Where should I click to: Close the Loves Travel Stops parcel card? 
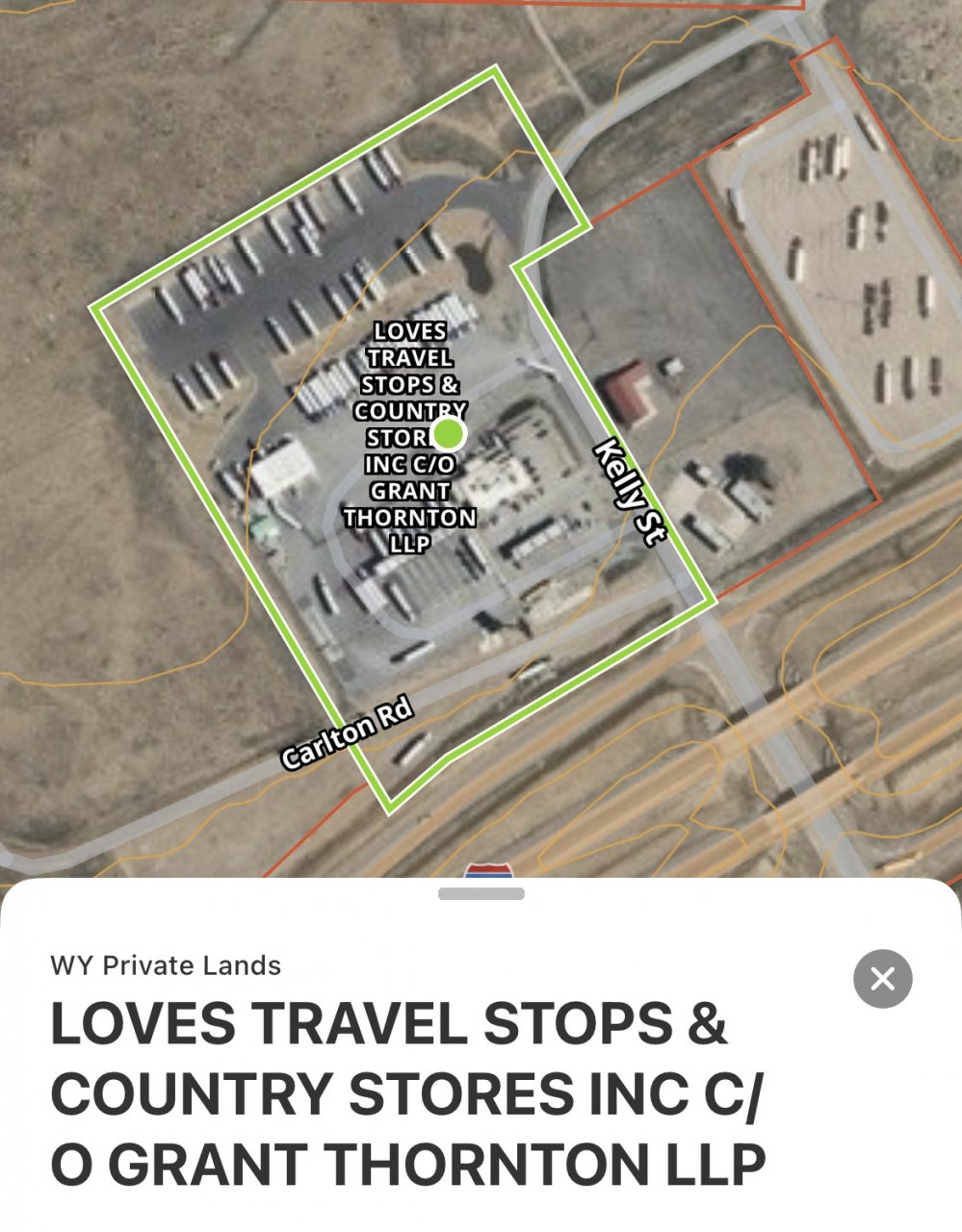(x=882, y=979)
